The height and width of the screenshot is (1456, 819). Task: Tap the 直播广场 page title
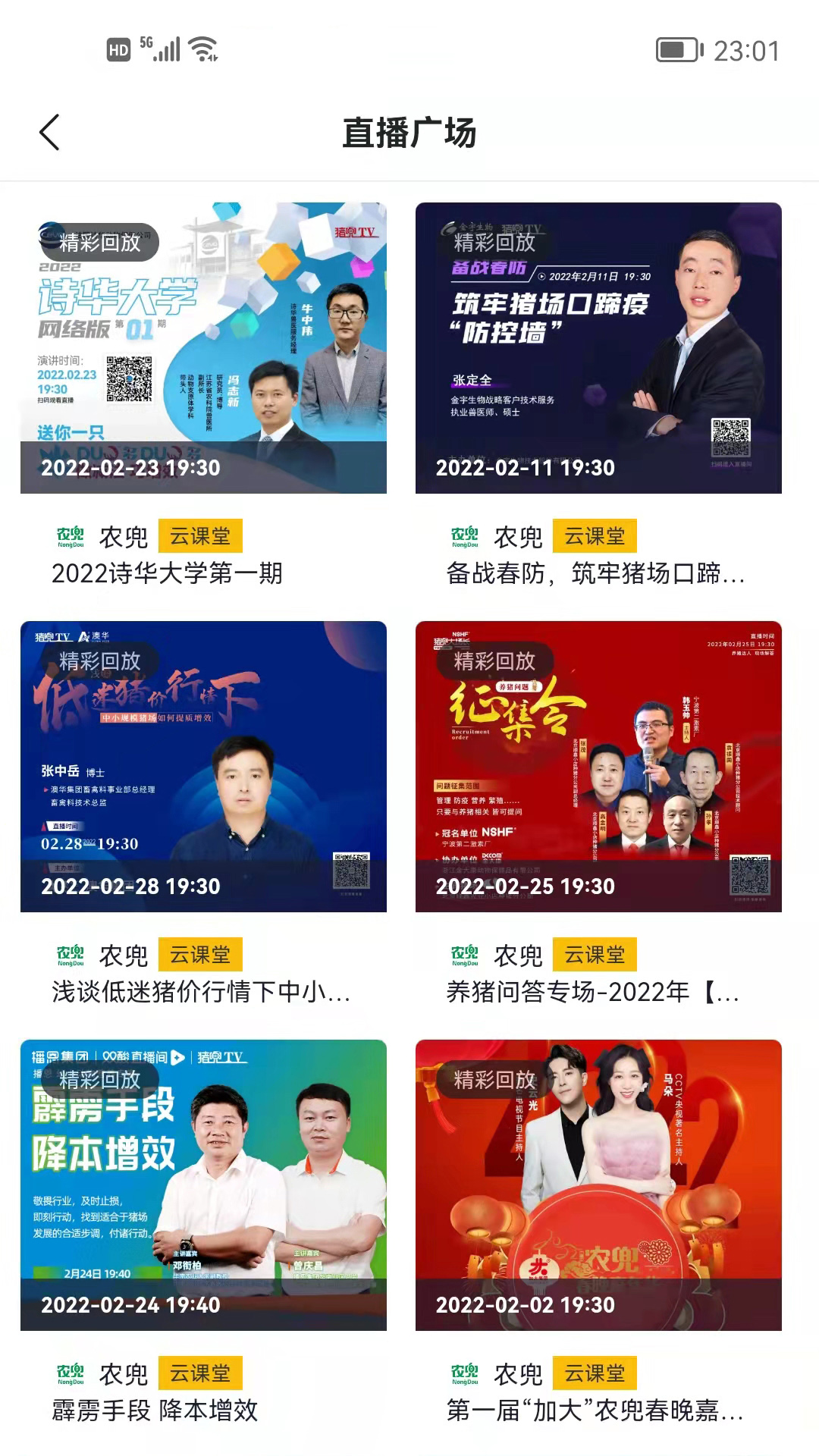pos(409,130)
